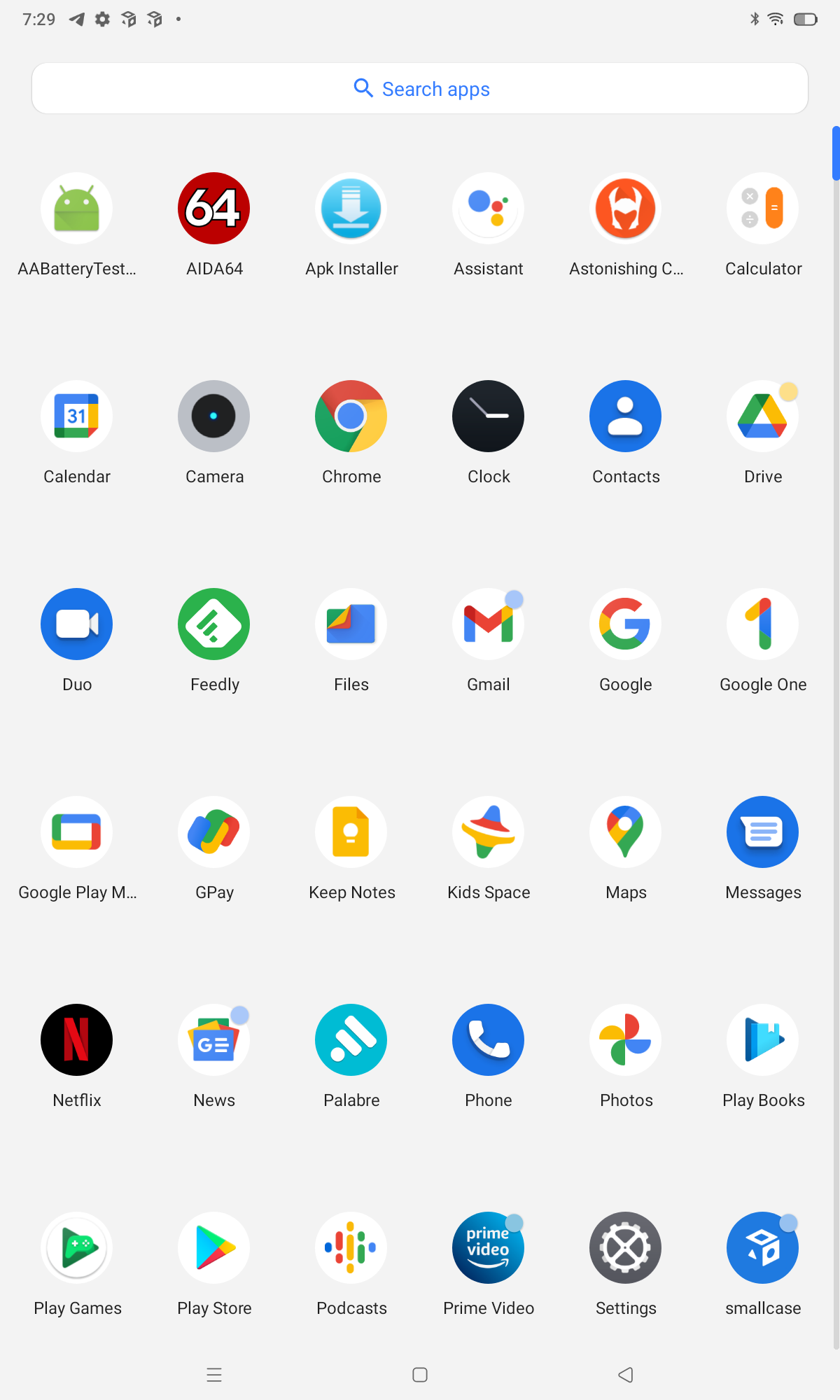Start Netflix
840x1400 pixels.
click(x=77, y=1040)
